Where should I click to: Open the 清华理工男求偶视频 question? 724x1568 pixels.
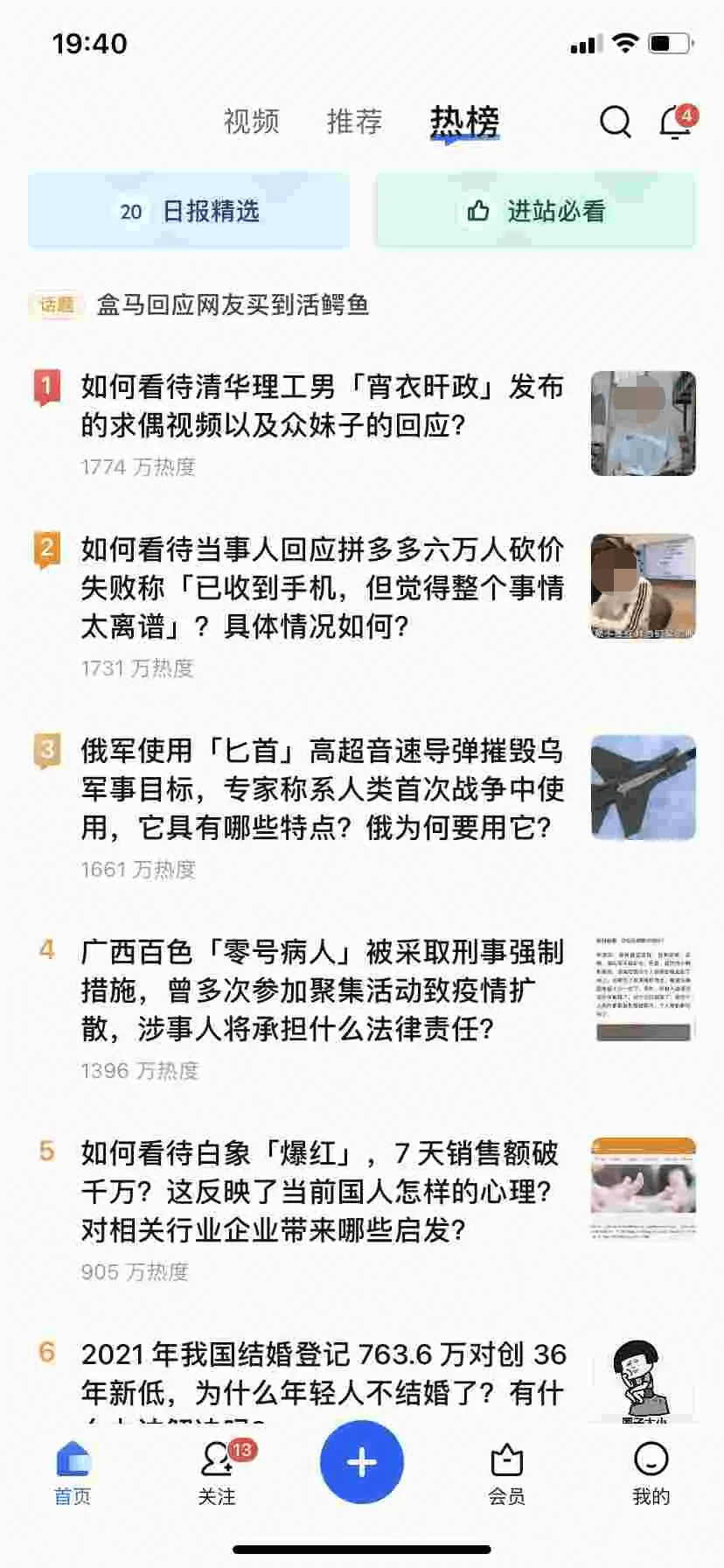[x=322, y=406]
